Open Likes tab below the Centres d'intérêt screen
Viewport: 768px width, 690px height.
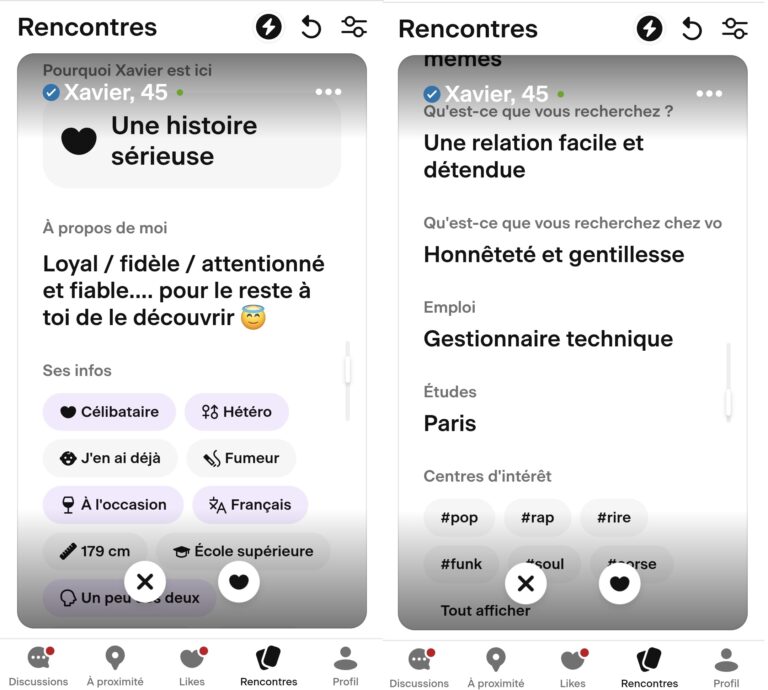[573, 668]
